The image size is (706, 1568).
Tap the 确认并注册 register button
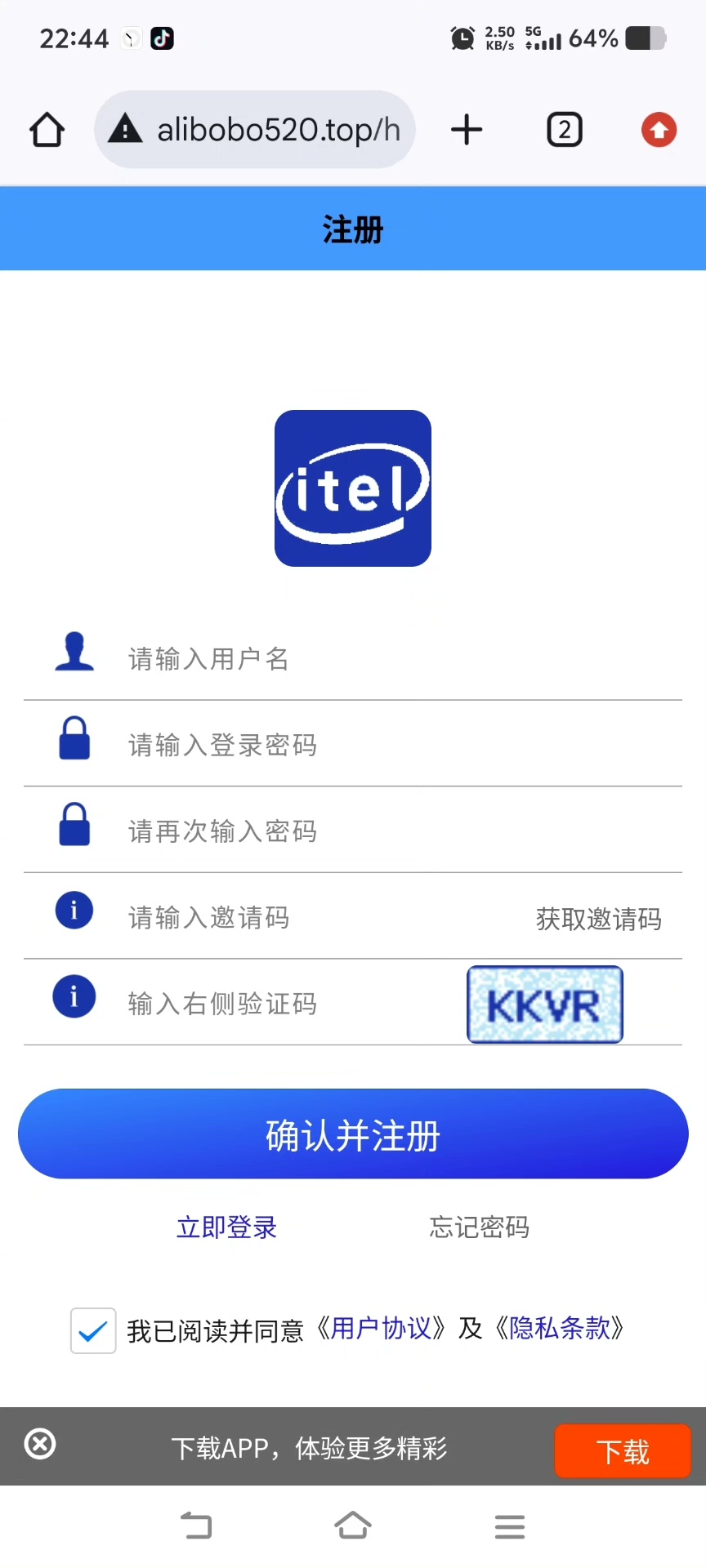353,1134
